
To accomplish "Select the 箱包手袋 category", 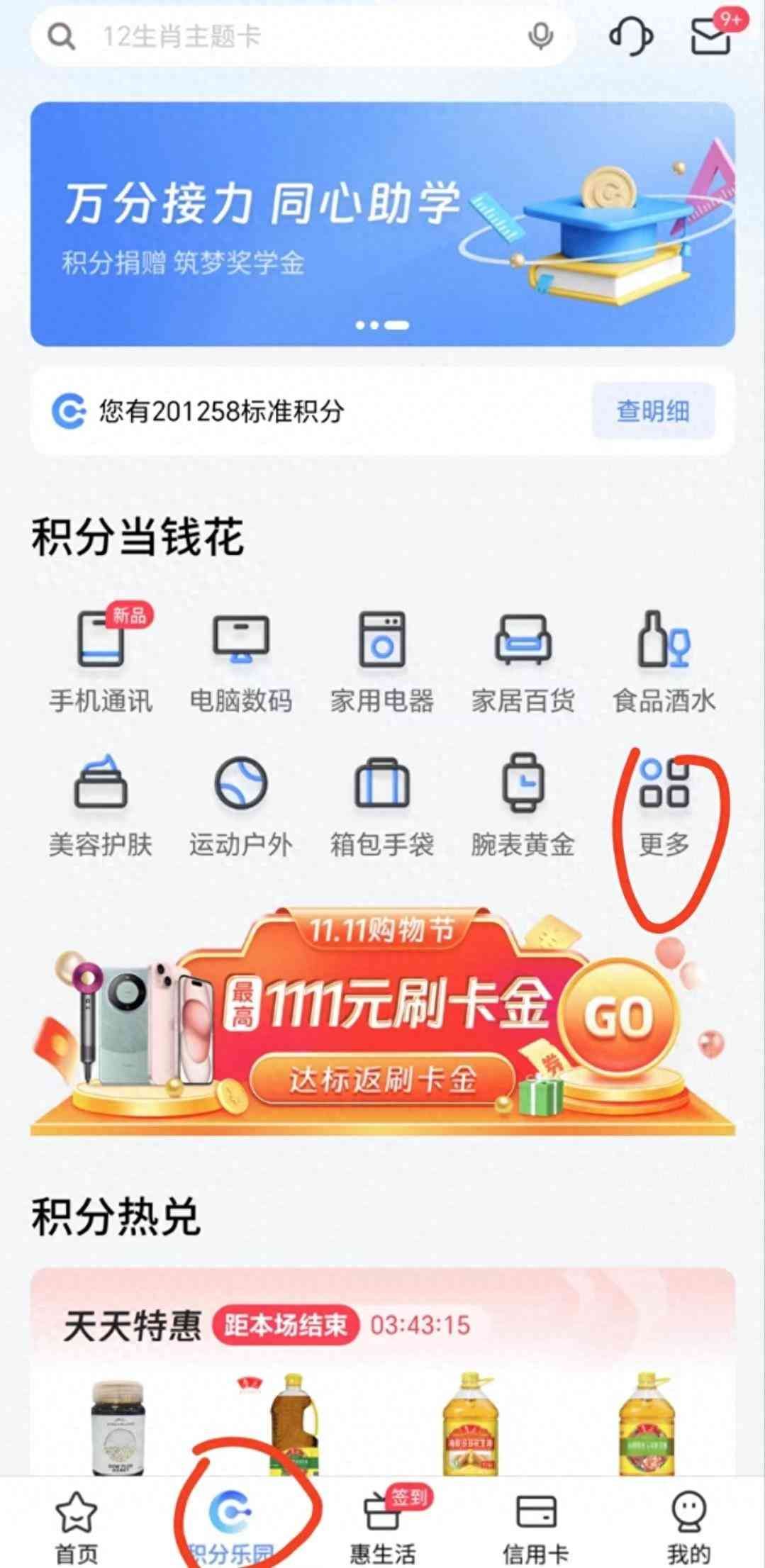I will click(x=382, y=806).
